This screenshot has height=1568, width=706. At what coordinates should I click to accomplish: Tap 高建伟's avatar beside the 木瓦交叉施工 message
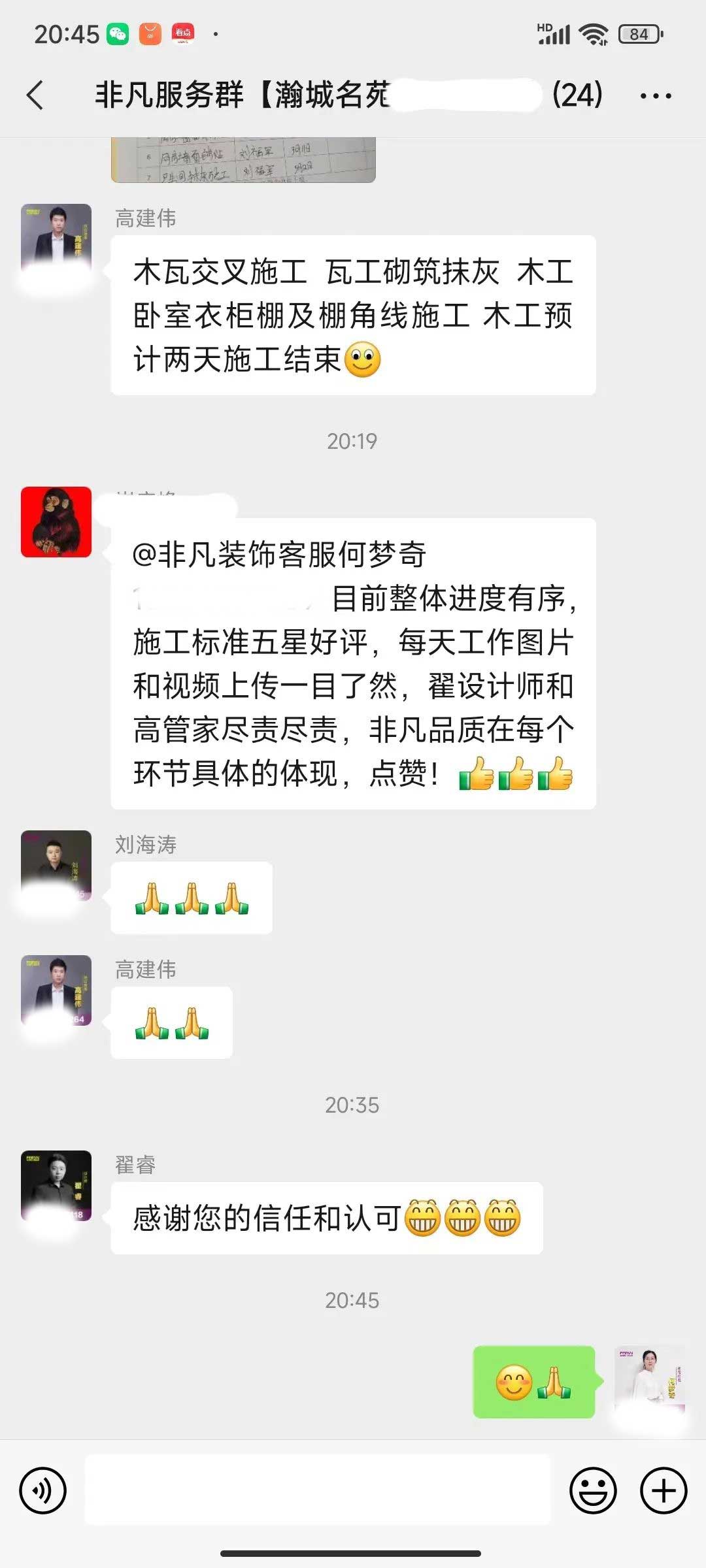[x=56, y=239]
